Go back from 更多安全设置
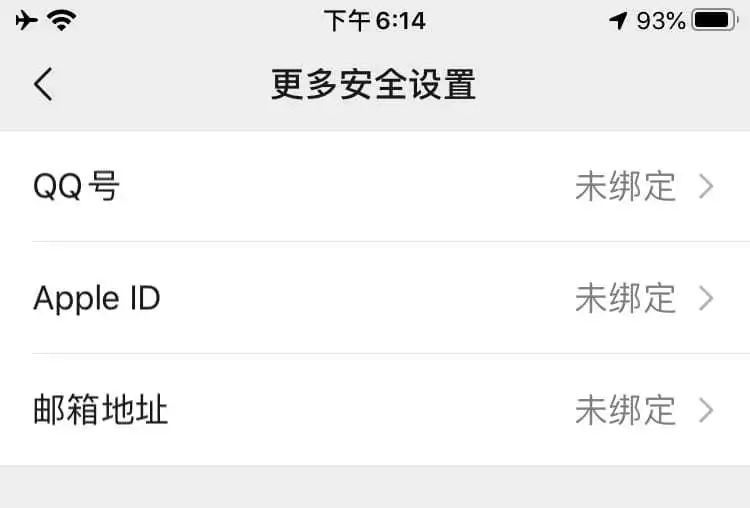750x508 pixels. coord(42,85)
